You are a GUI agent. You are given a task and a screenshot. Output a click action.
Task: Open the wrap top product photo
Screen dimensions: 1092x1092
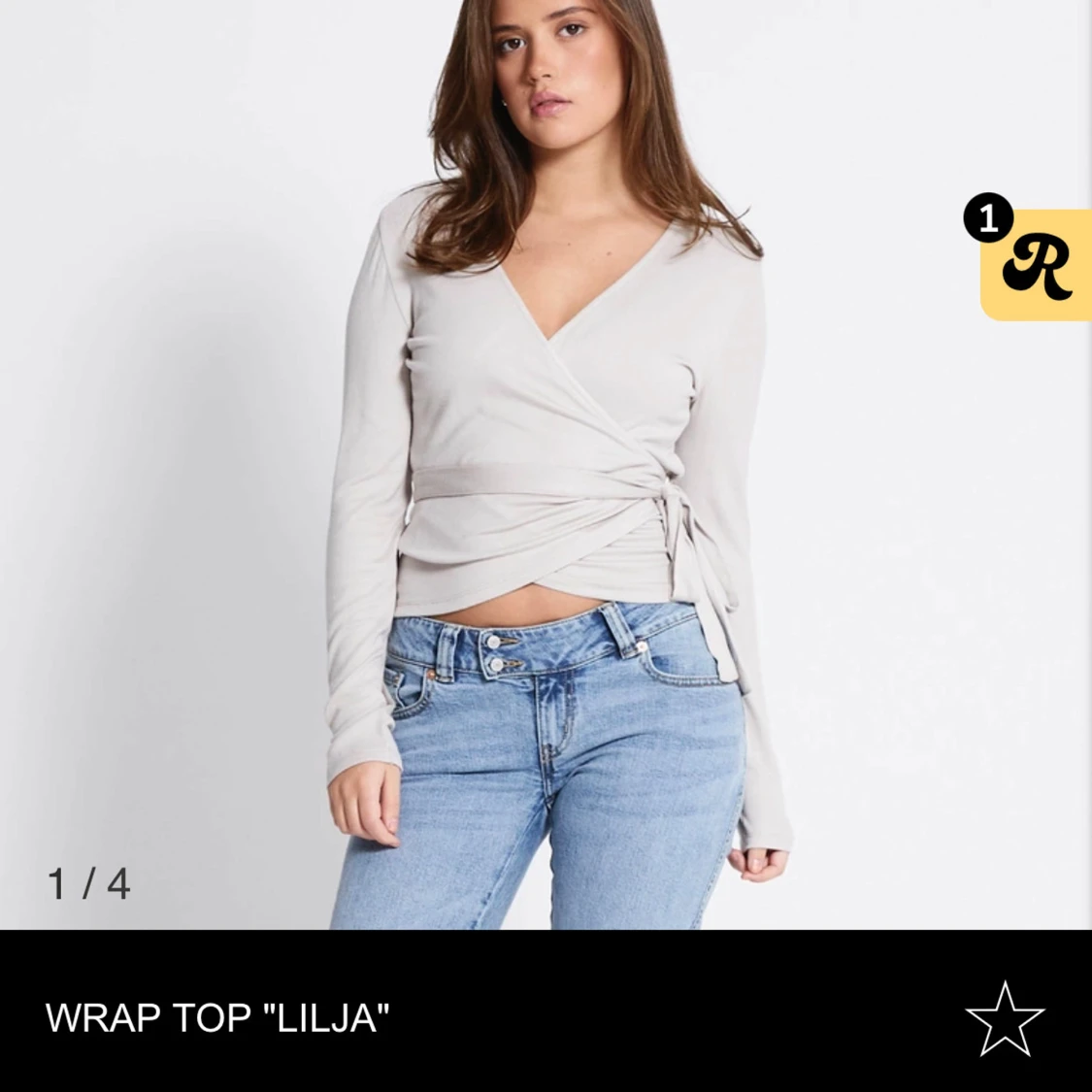(x=544, y=466)
